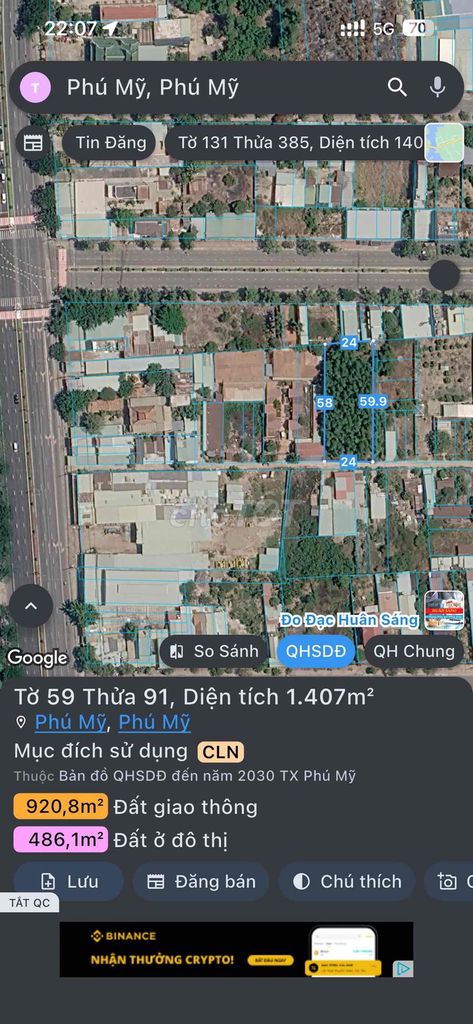Image resolution: width=473 pixels, height=1024 pixels.
Task: Show the Chú thích legend
Action: pos(347,882)
